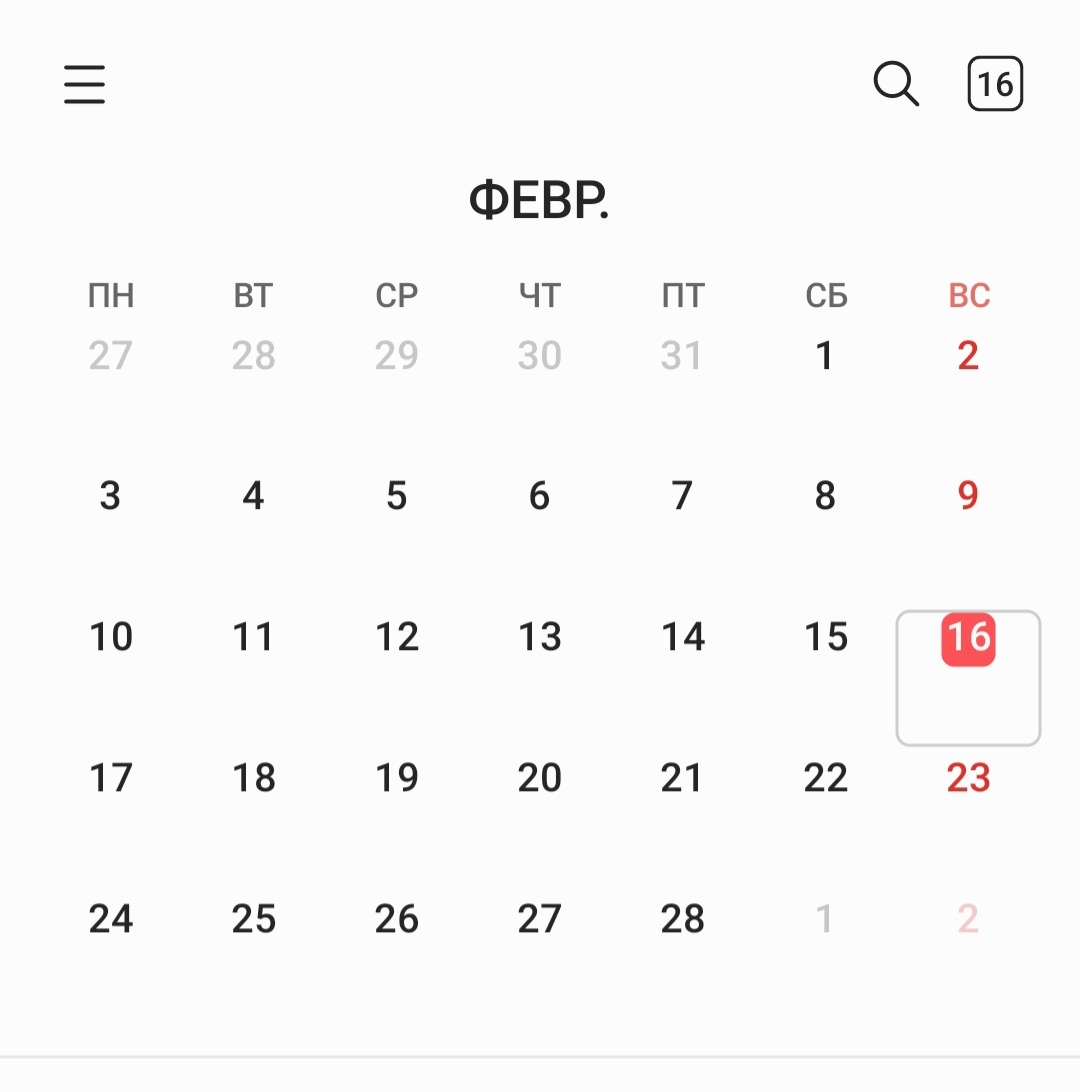
Task: Open calendar search
Action: (895, 84)
